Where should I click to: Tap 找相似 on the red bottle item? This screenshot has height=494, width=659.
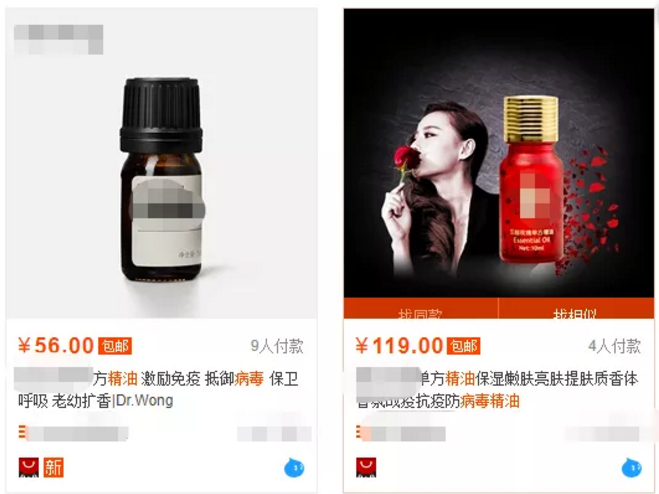[x=576, y=312]
